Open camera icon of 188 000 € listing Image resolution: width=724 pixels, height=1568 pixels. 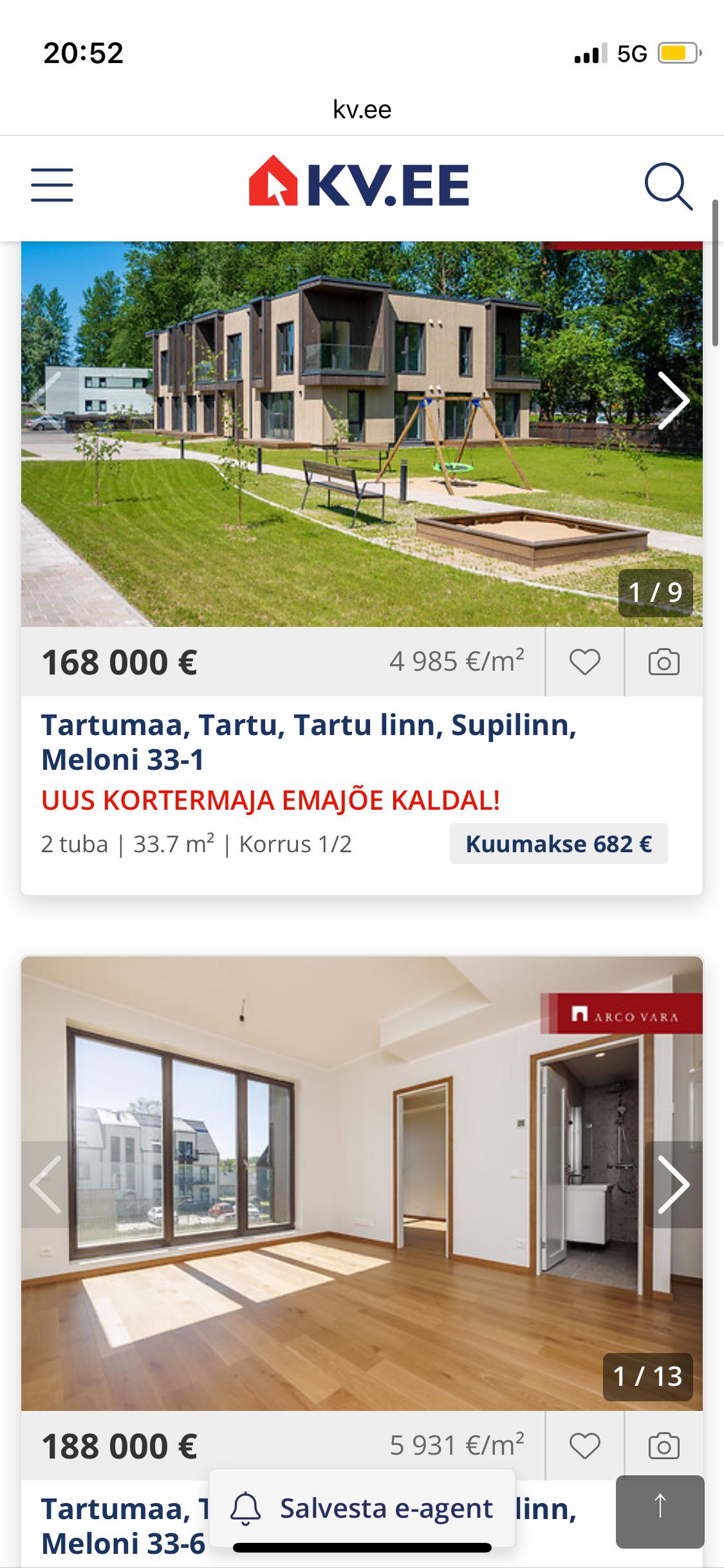[664, 1446]
